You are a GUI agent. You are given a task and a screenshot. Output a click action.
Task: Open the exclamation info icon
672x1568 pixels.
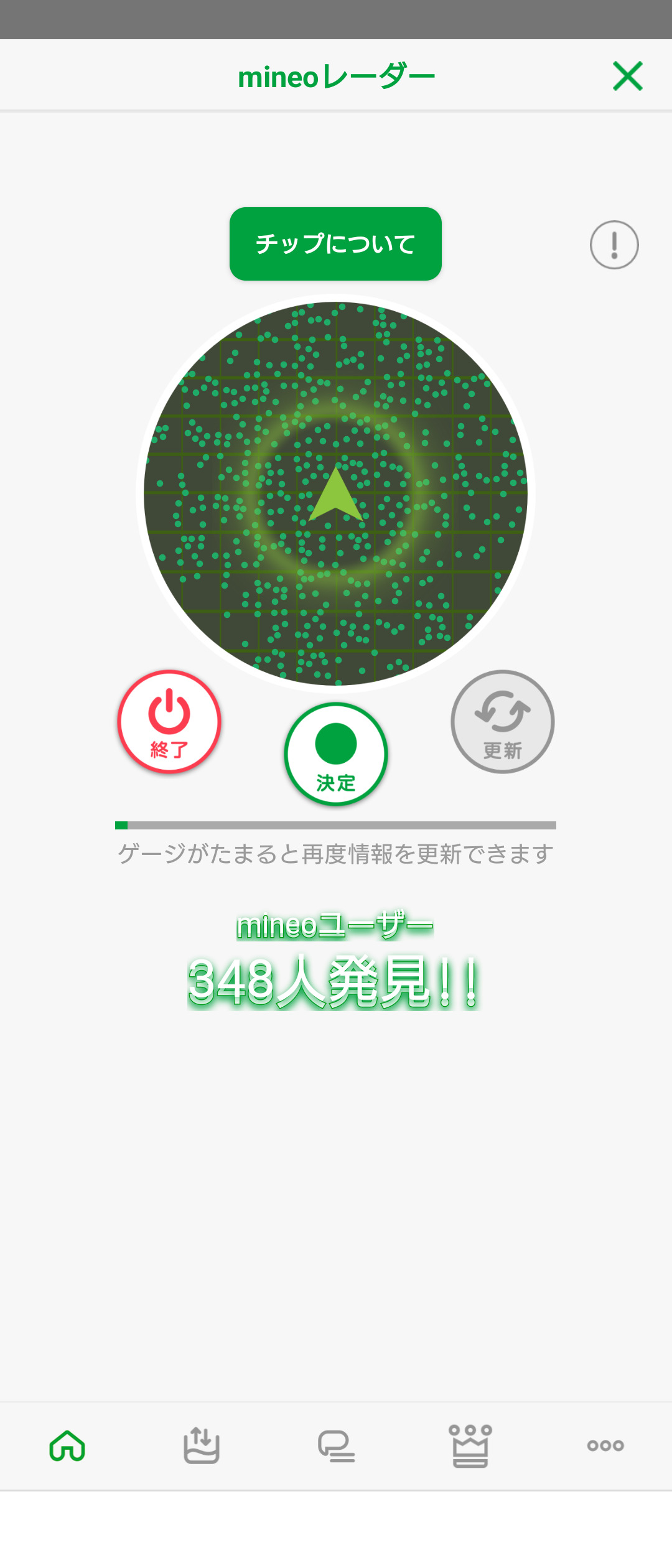pos(614,245)
